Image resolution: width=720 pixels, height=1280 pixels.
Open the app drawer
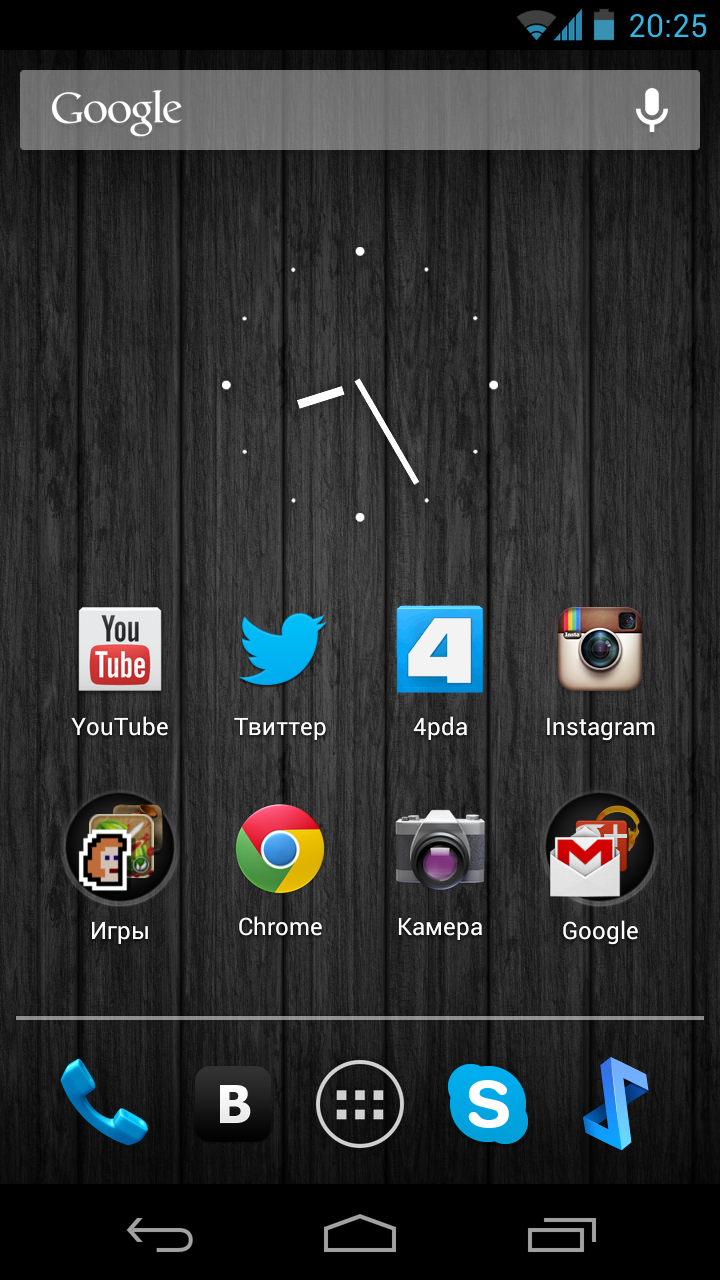coord(360,1104)
